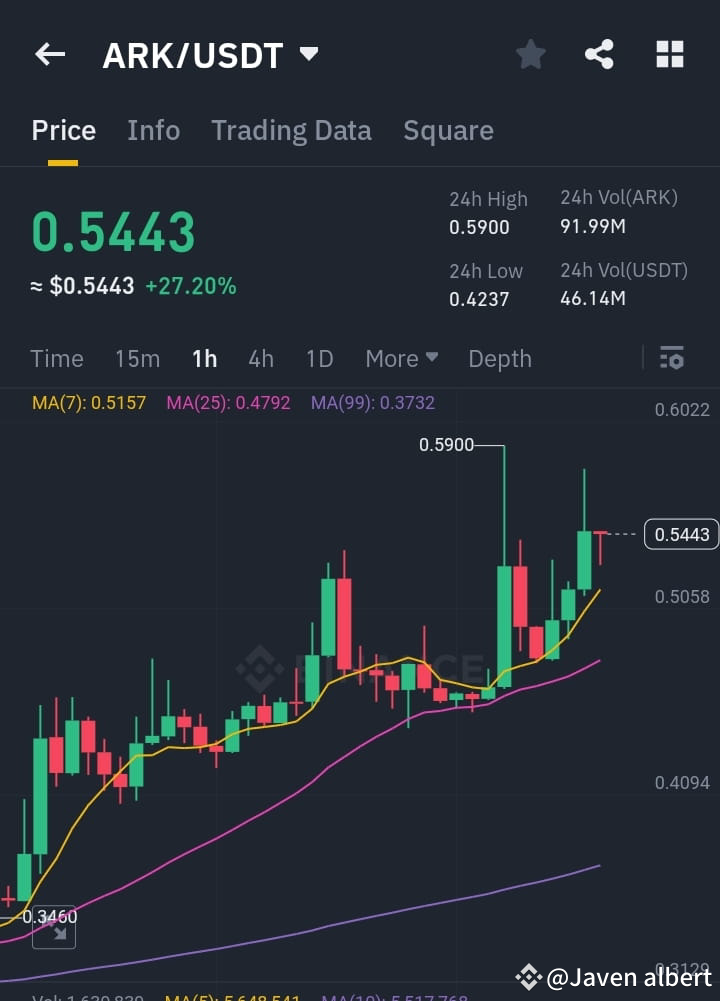
Task: Switch to the Trading Data tab
Action: click(291, 130)
